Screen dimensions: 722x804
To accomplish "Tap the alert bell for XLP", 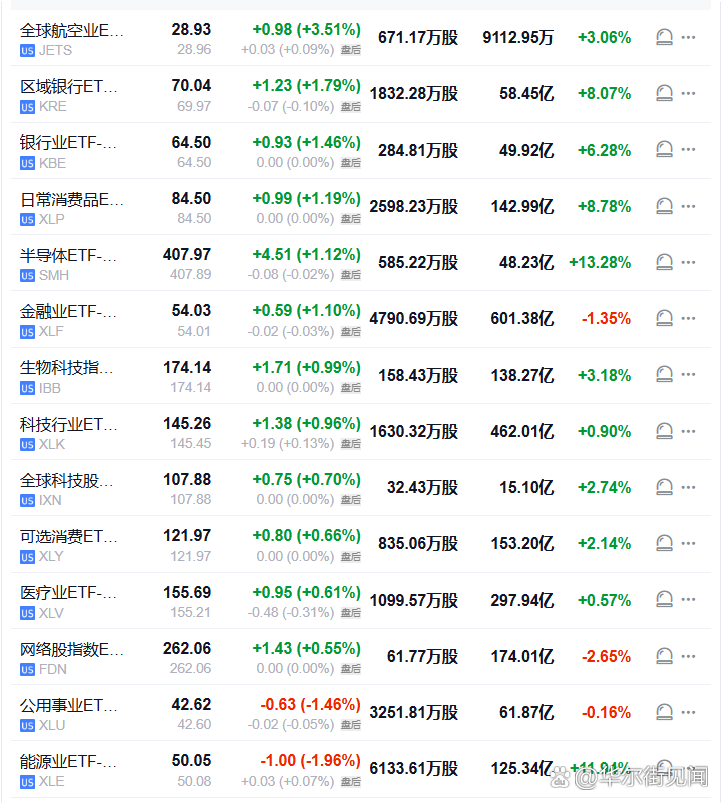I will tap(664, 206).
